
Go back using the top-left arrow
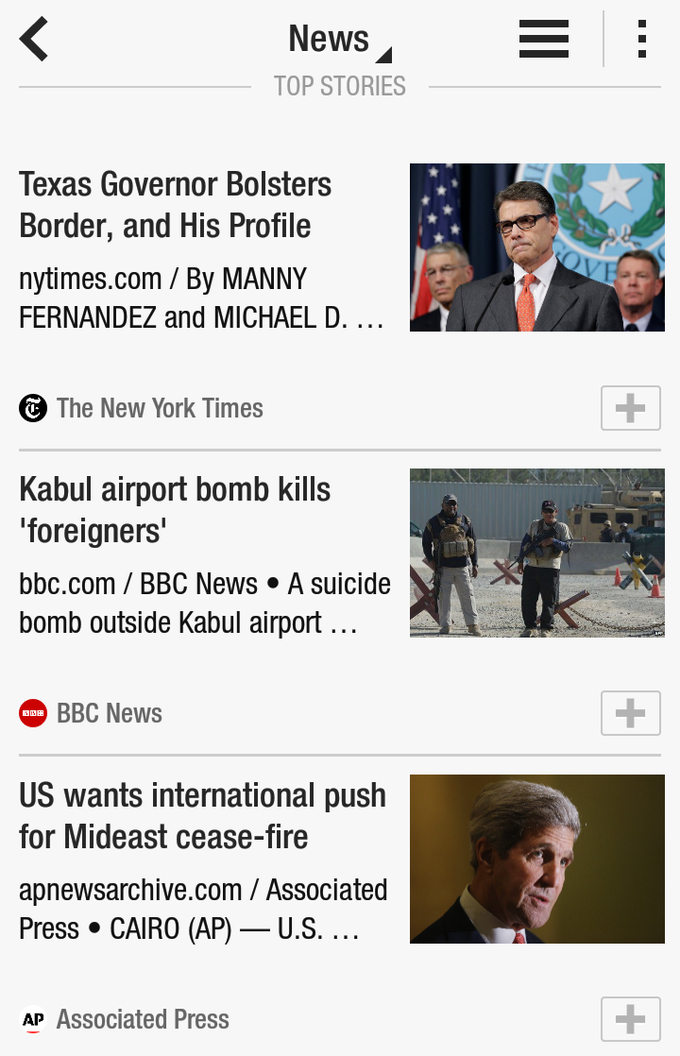pos(34,40)
